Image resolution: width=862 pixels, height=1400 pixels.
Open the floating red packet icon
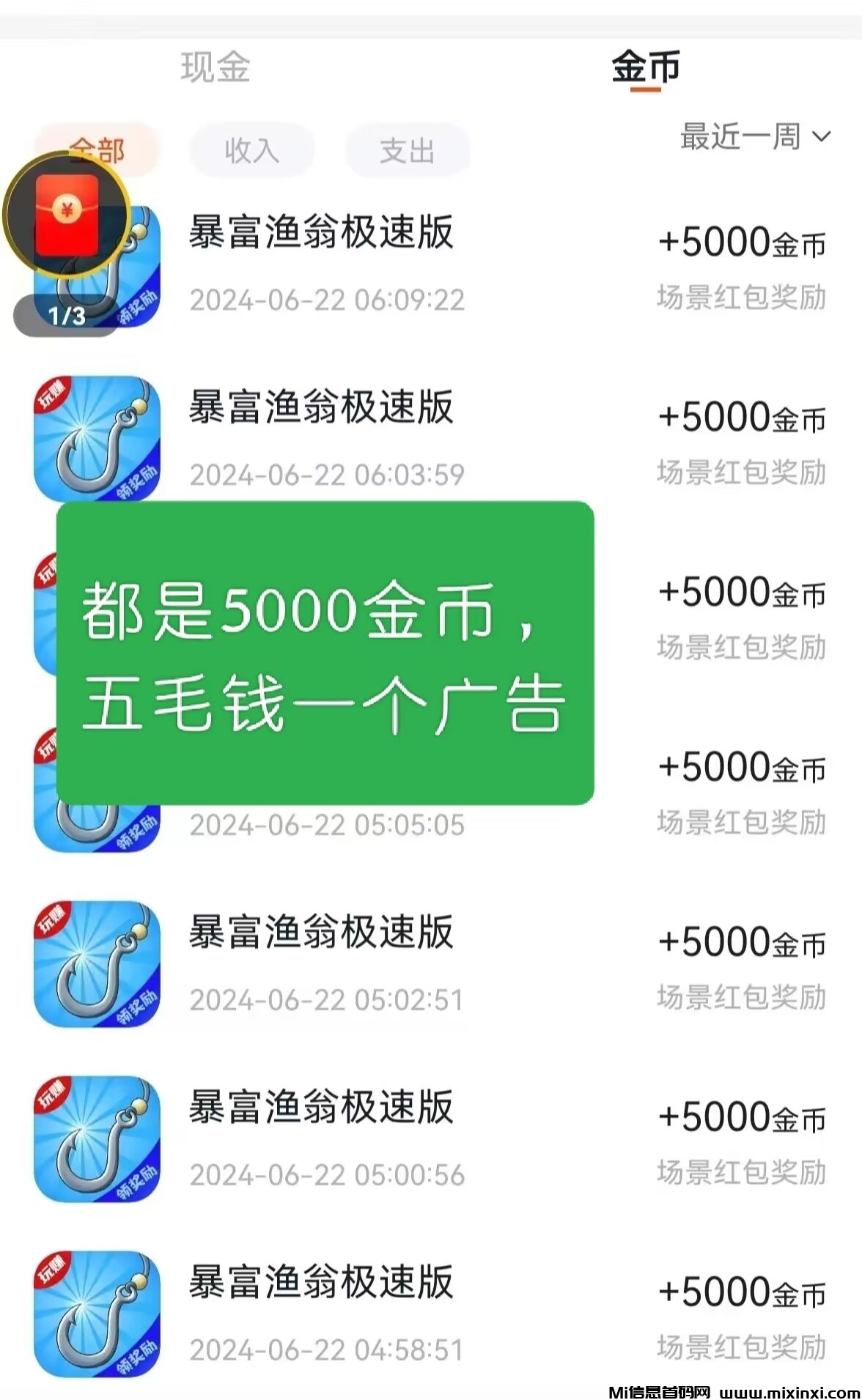click(x=67, y=216)
